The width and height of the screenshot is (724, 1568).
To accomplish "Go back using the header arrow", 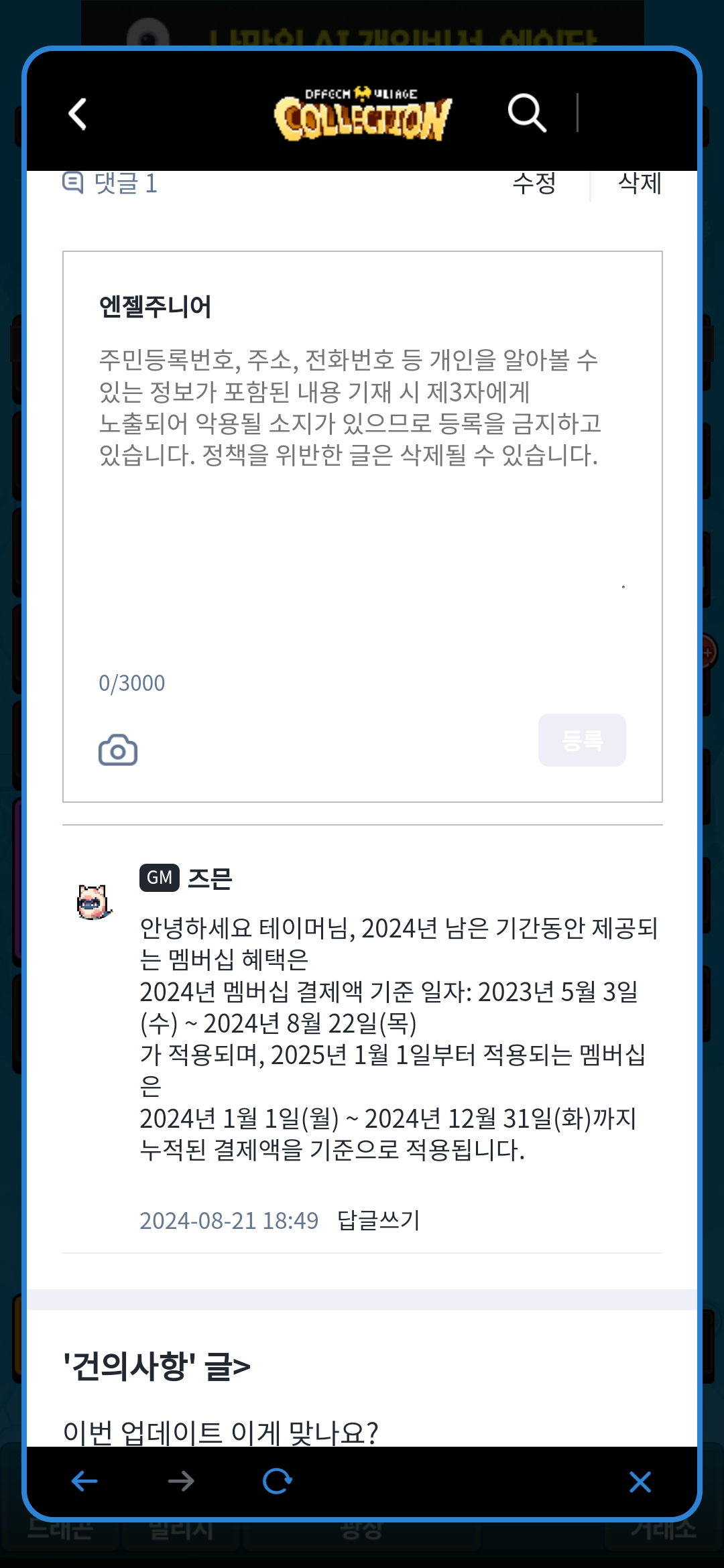I will (x=78, y=114).
